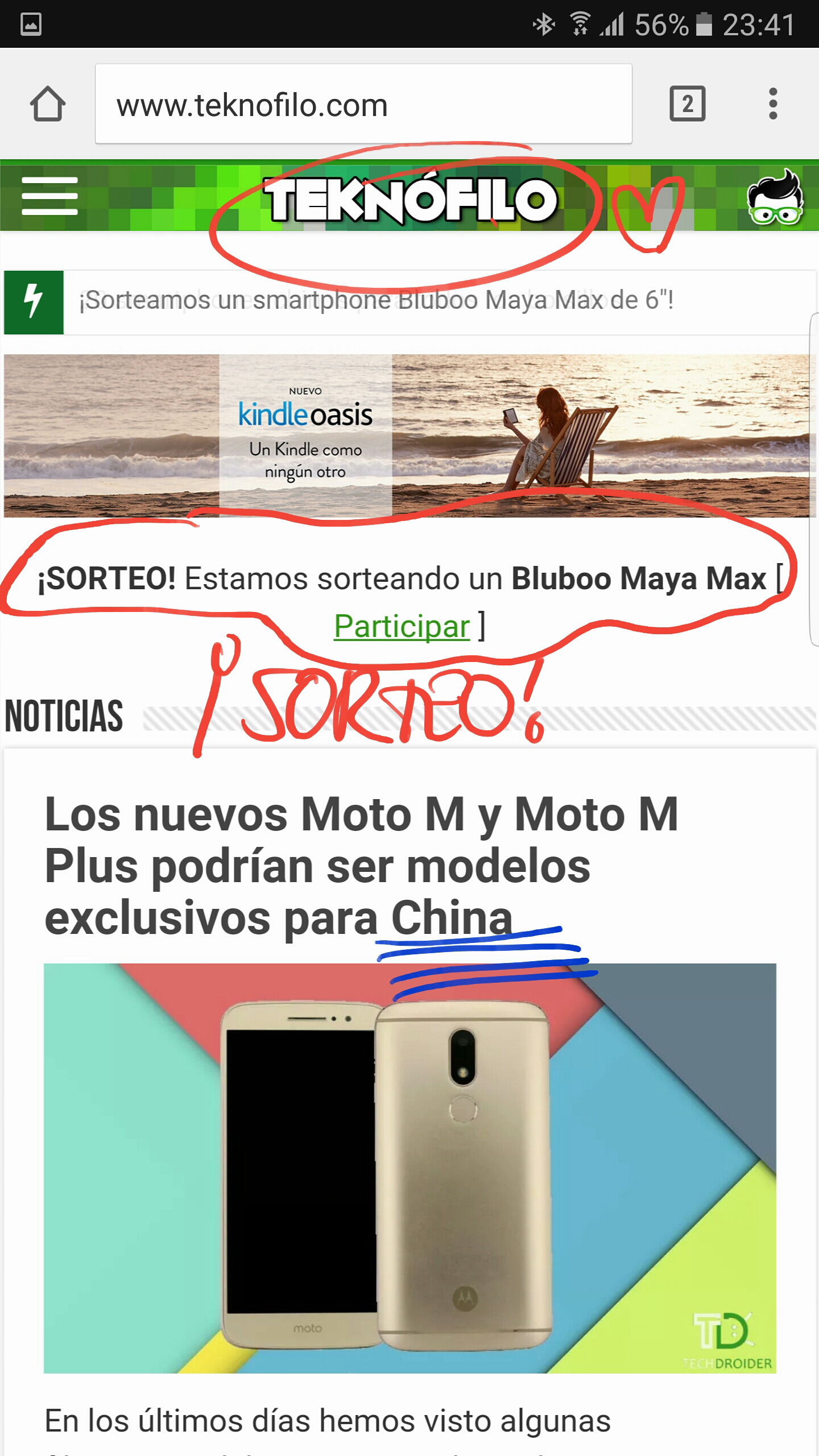Edit the www.teknofilo.com address bar
This screenshot has height=1456, width=819.
coord(363,105)
